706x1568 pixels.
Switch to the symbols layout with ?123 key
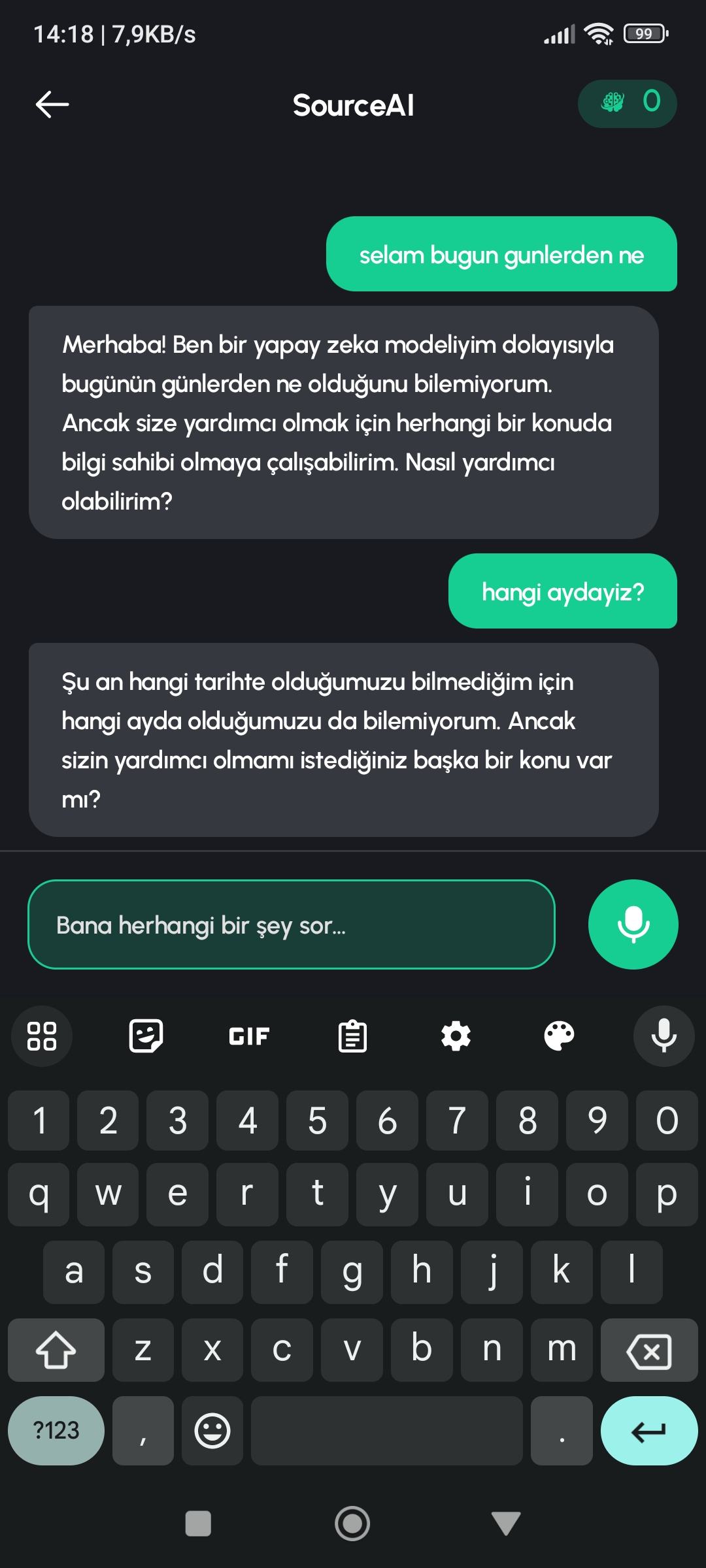[56, 1431]
